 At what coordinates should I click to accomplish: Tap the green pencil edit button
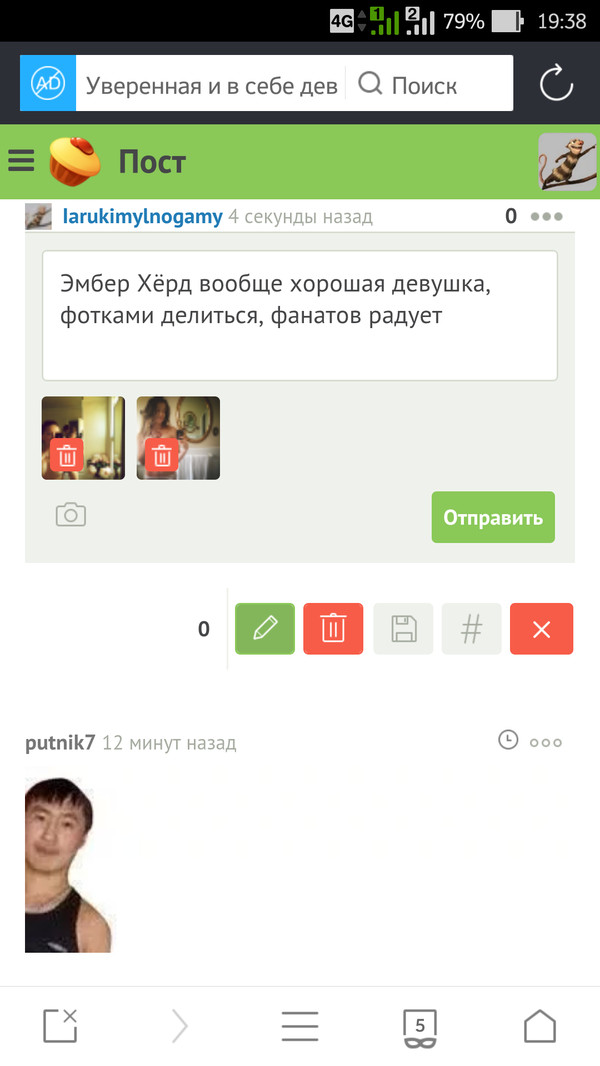265,629
